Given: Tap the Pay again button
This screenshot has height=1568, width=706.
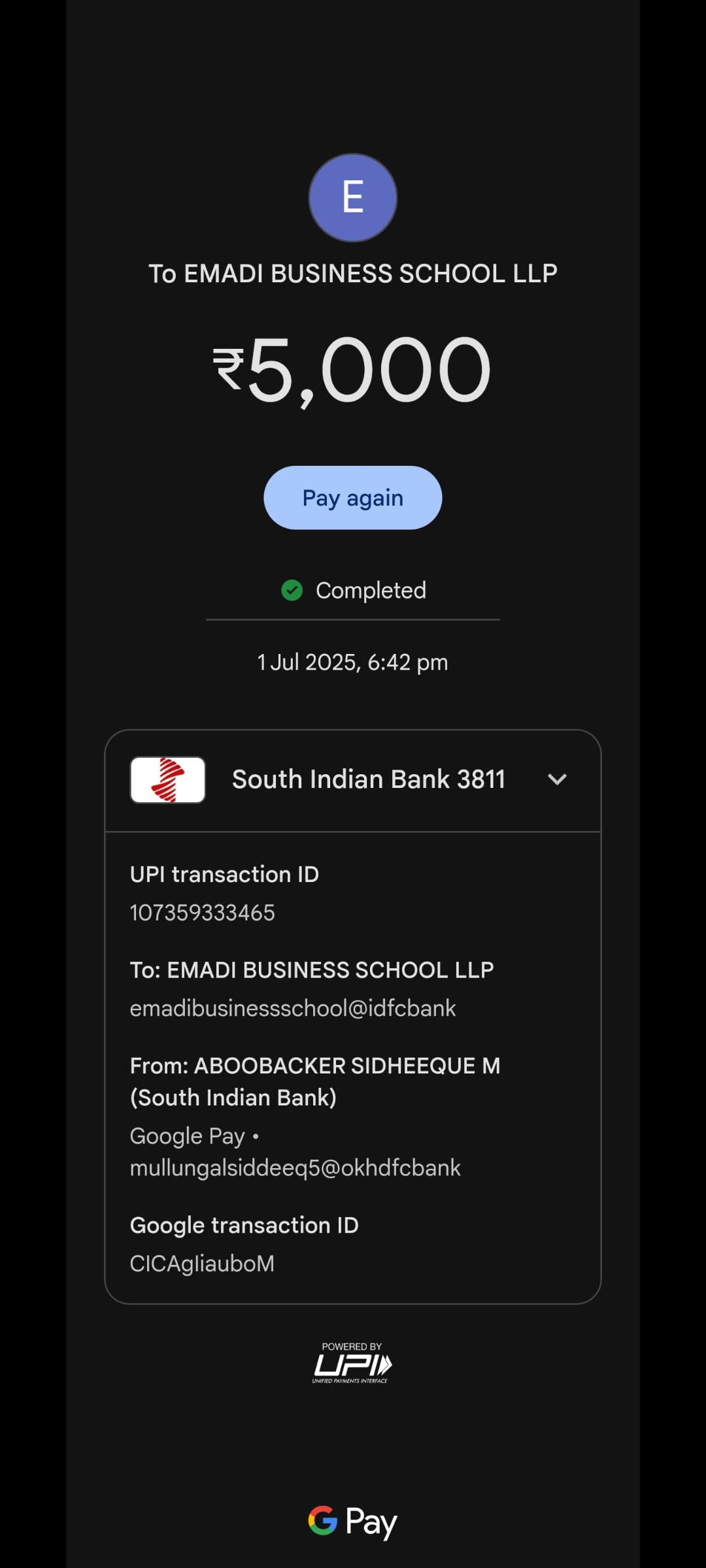Looking at the screenshot, I should (x=352, y=498).
